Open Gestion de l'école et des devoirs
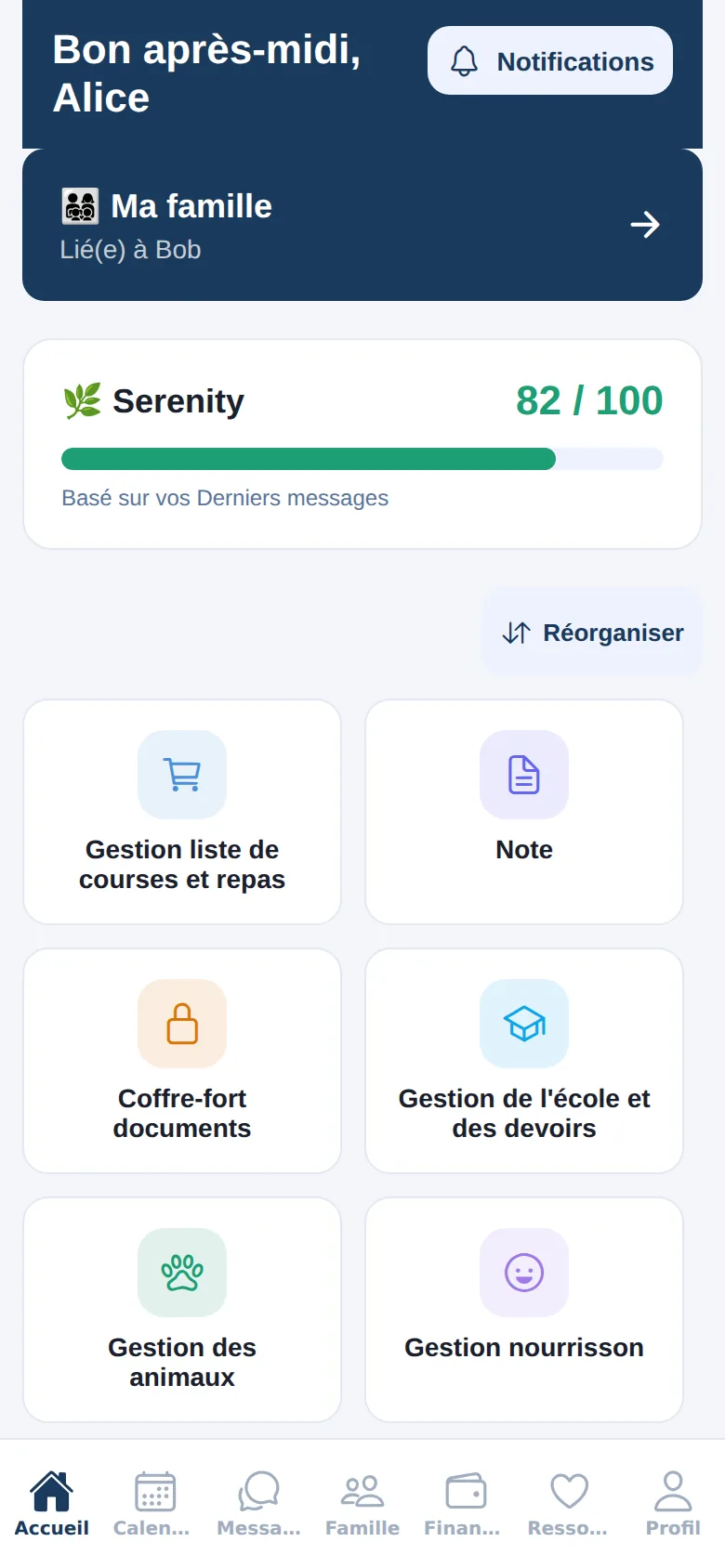Screen dimensions: 725x1568 coord(524,1061)
